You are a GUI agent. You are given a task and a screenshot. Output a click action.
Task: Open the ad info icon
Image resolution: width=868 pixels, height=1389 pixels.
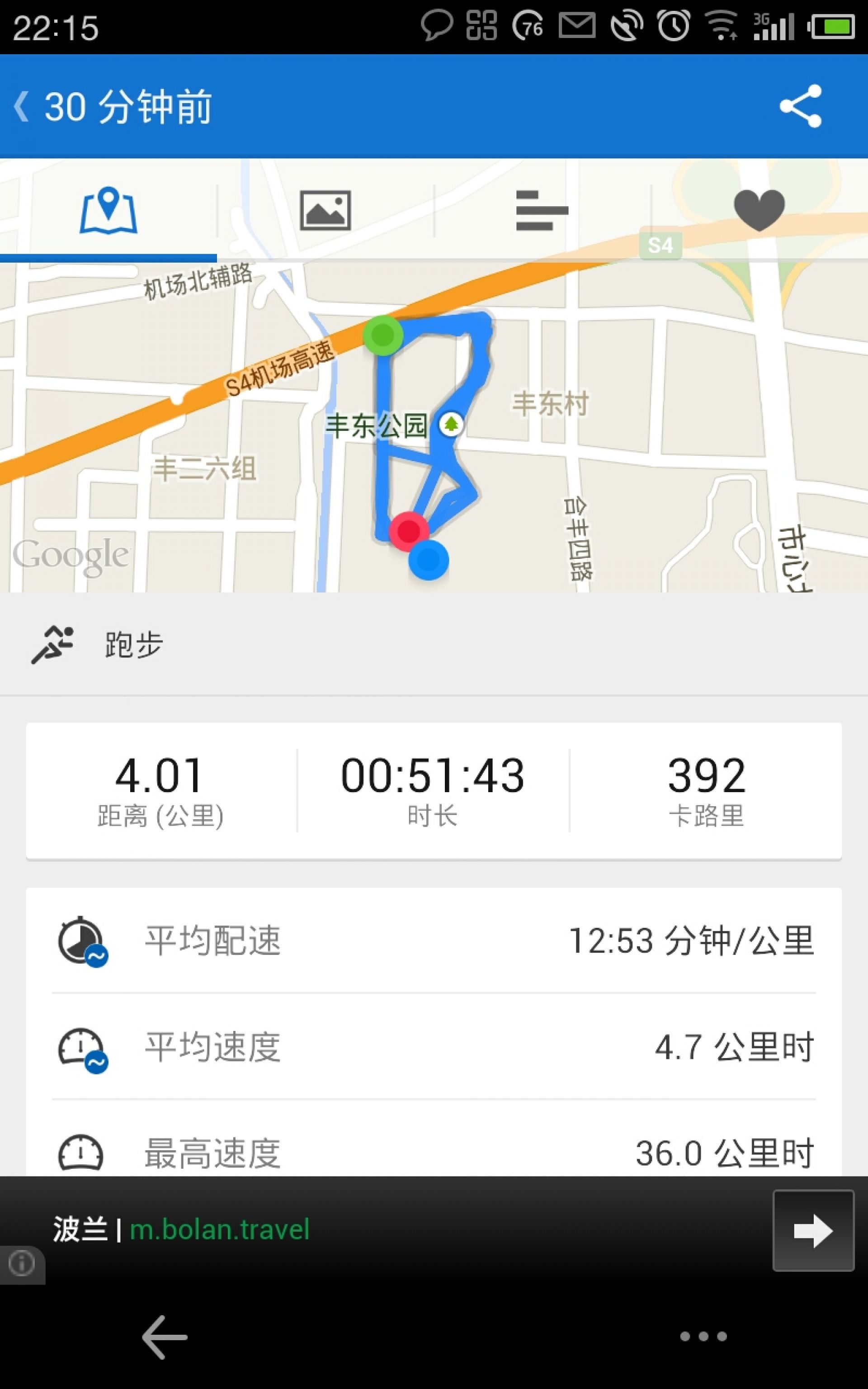(22, 1263)
